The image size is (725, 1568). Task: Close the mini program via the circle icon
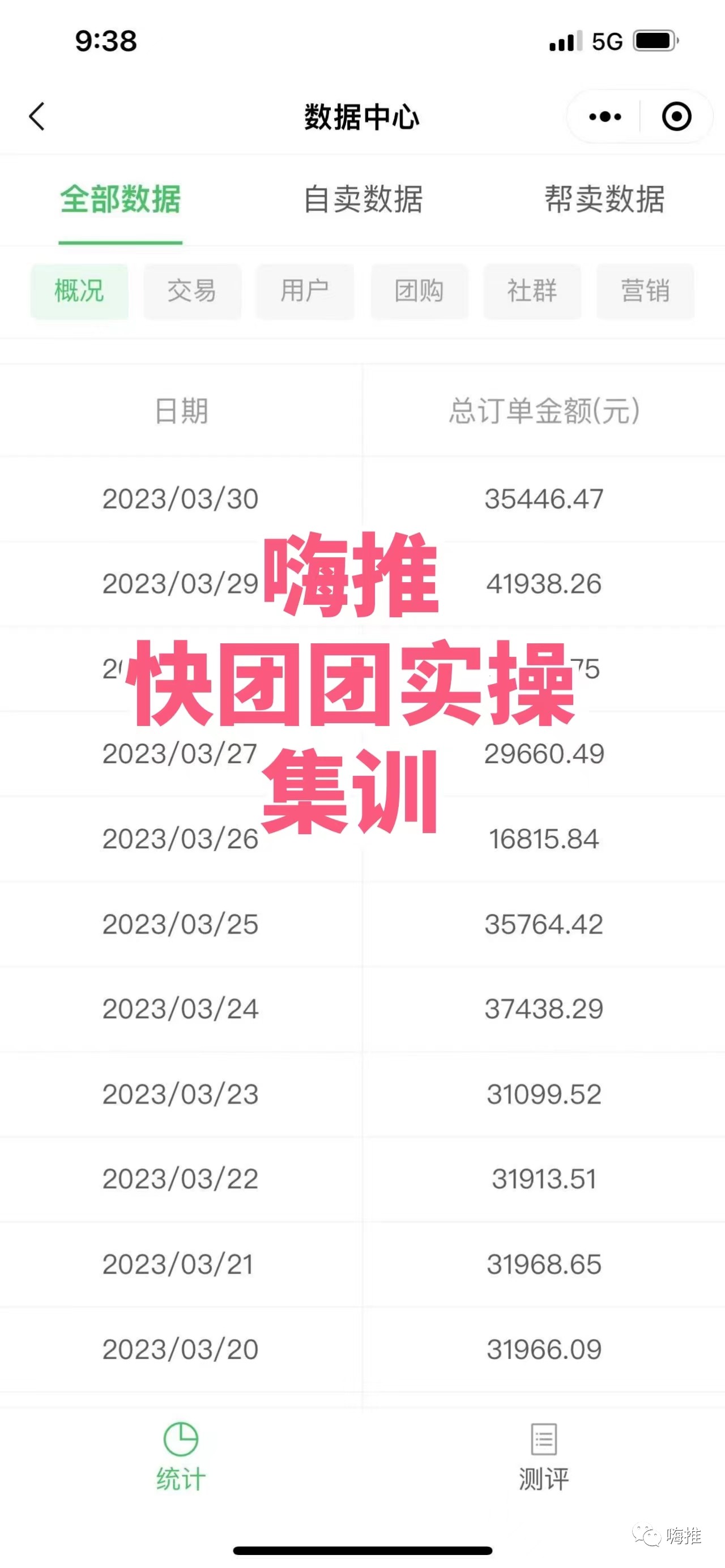(x=676, y=116)
